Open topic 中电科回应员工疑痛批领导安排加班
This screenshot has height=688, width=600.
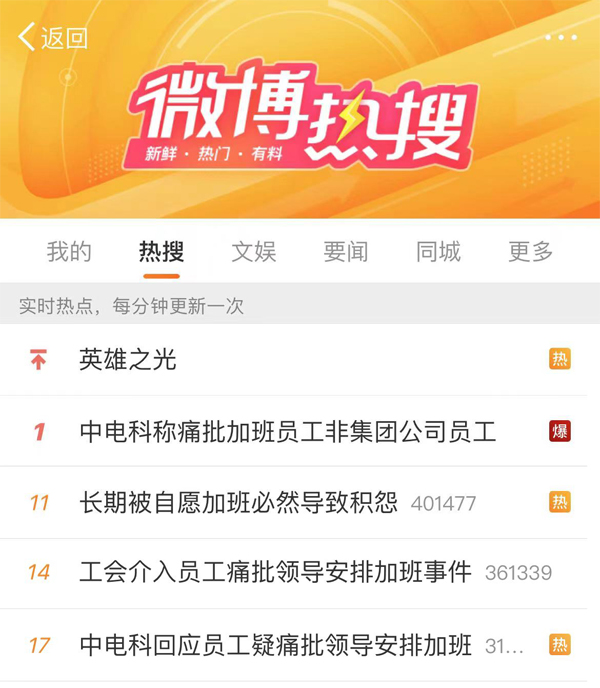click(x=275, y=645)
